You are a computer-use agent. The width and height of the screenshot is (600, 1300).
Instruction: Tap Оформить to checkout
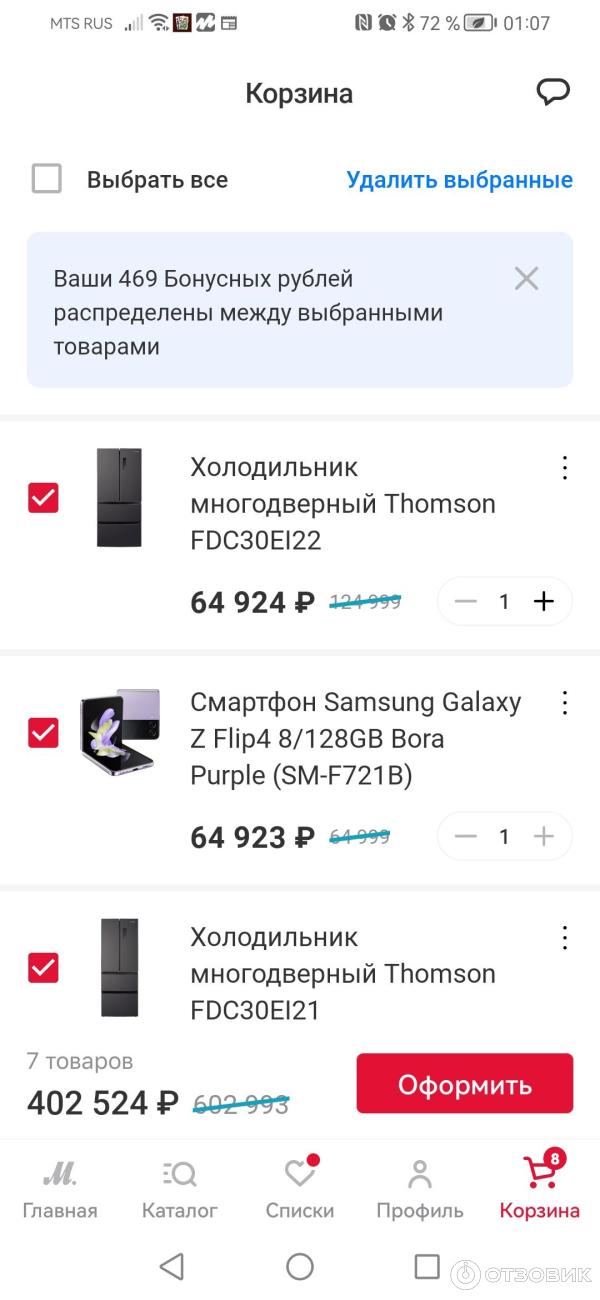(x=464, y=1084)
